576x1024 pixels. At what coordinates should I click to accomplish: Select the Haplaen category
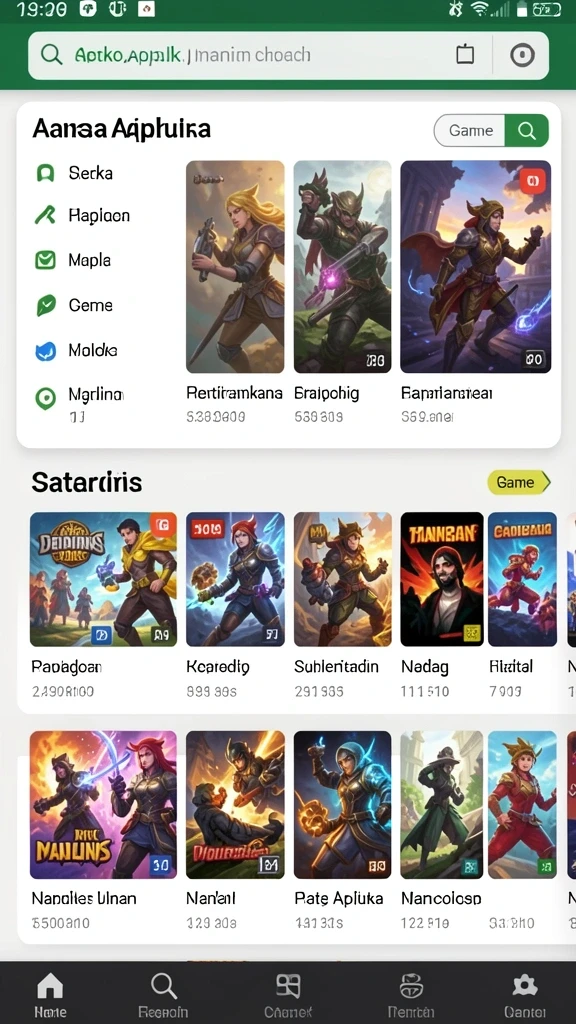click(x=82, y=216)
